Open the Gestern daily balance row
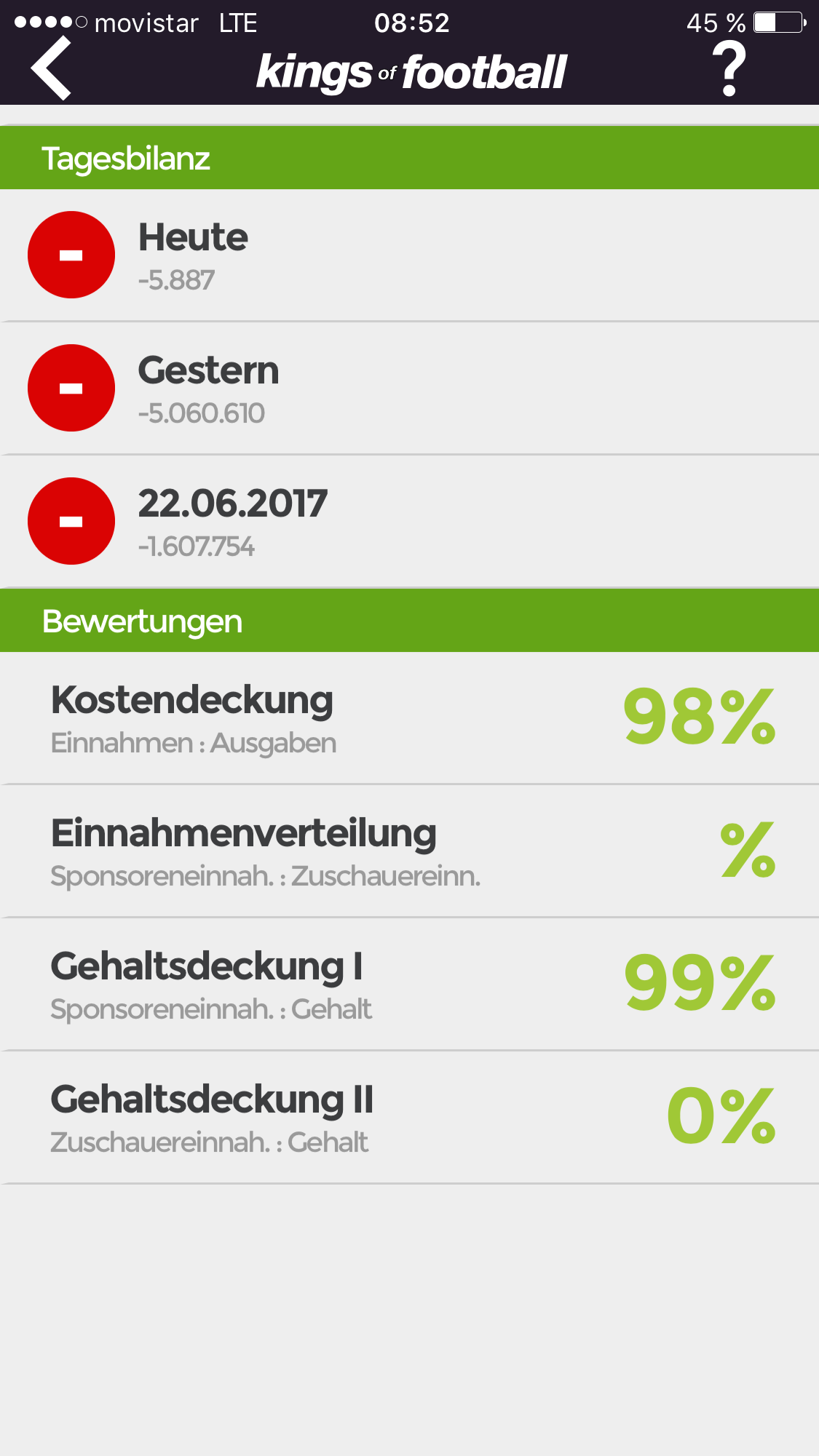This screenshot has width=819, height=1456. tap(408, 389)
